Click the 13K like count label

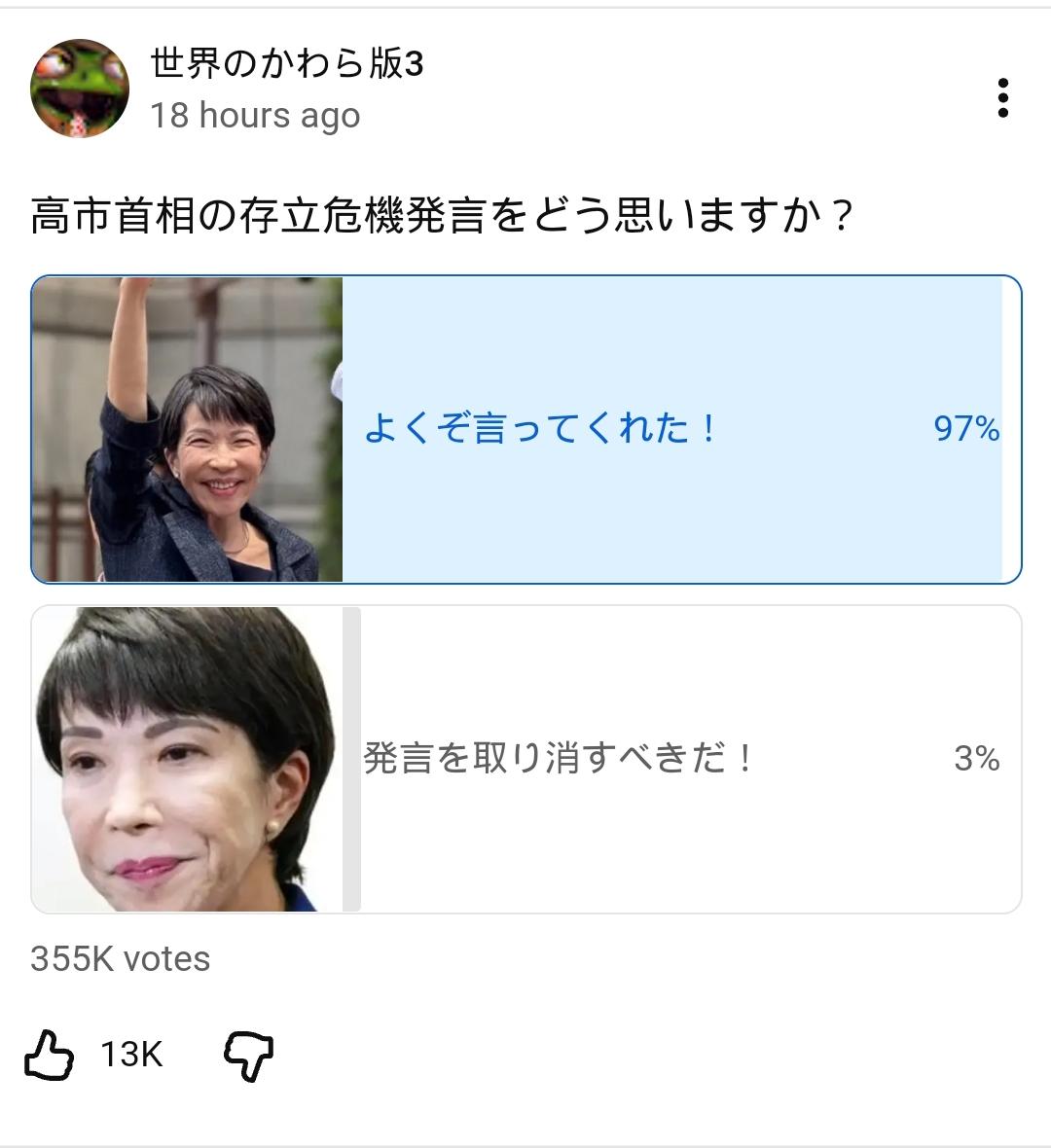[x=132, y=1054]
